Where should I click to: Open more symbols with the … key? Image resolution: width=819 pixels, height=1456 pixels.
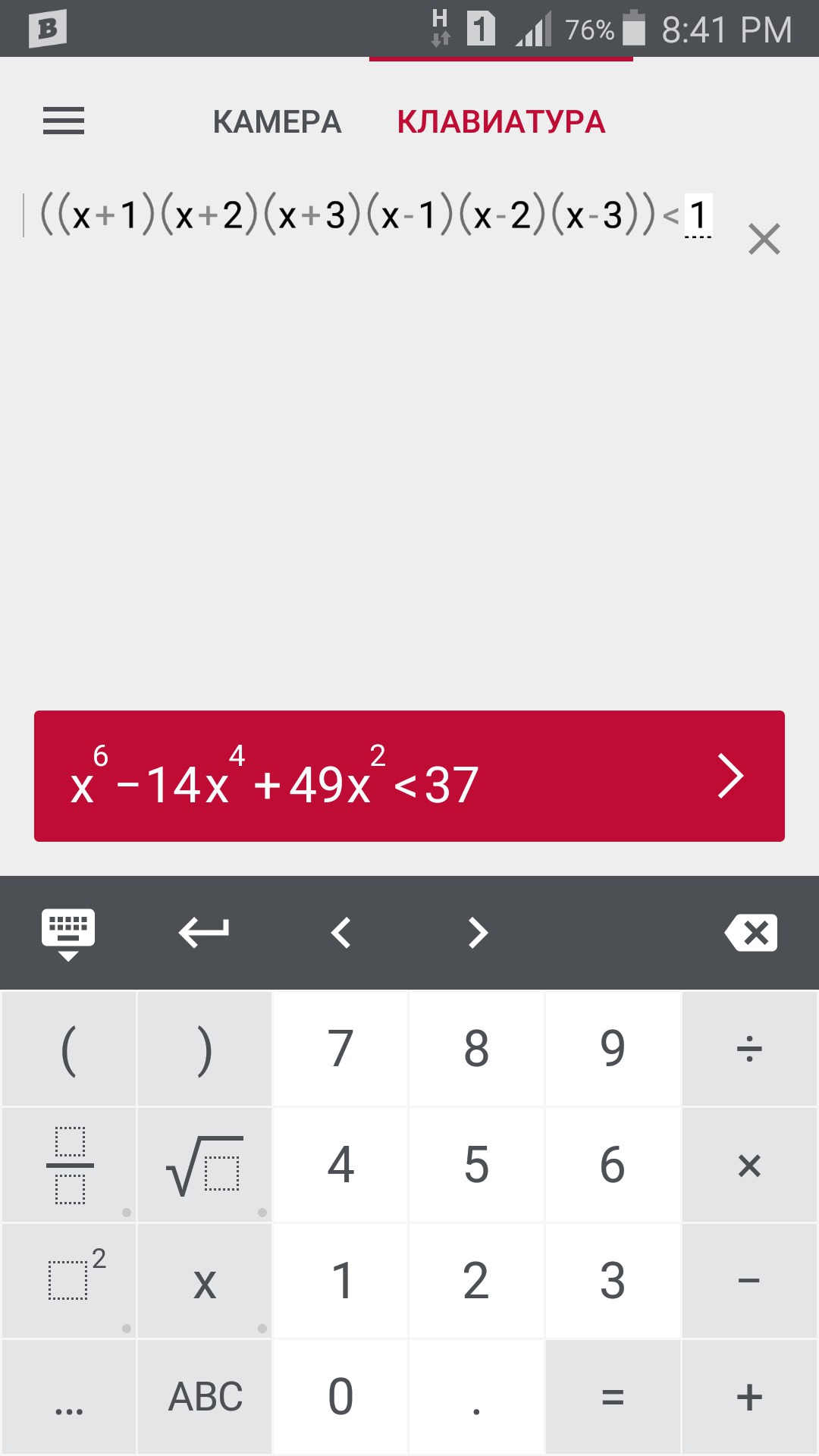coord(68,1397)
